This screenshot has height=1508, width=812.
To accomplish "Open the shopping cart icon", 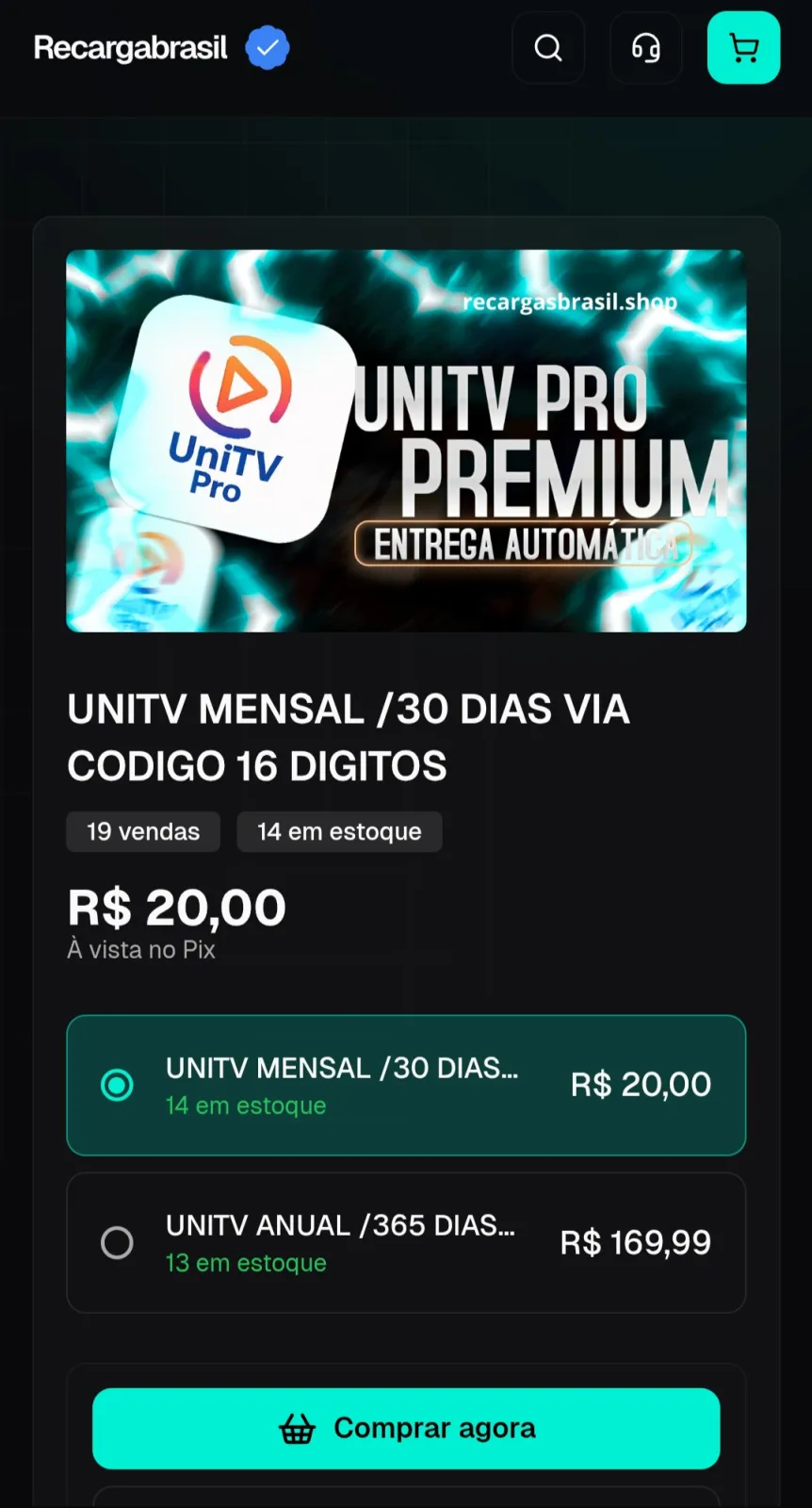I will tap(743, 47).
